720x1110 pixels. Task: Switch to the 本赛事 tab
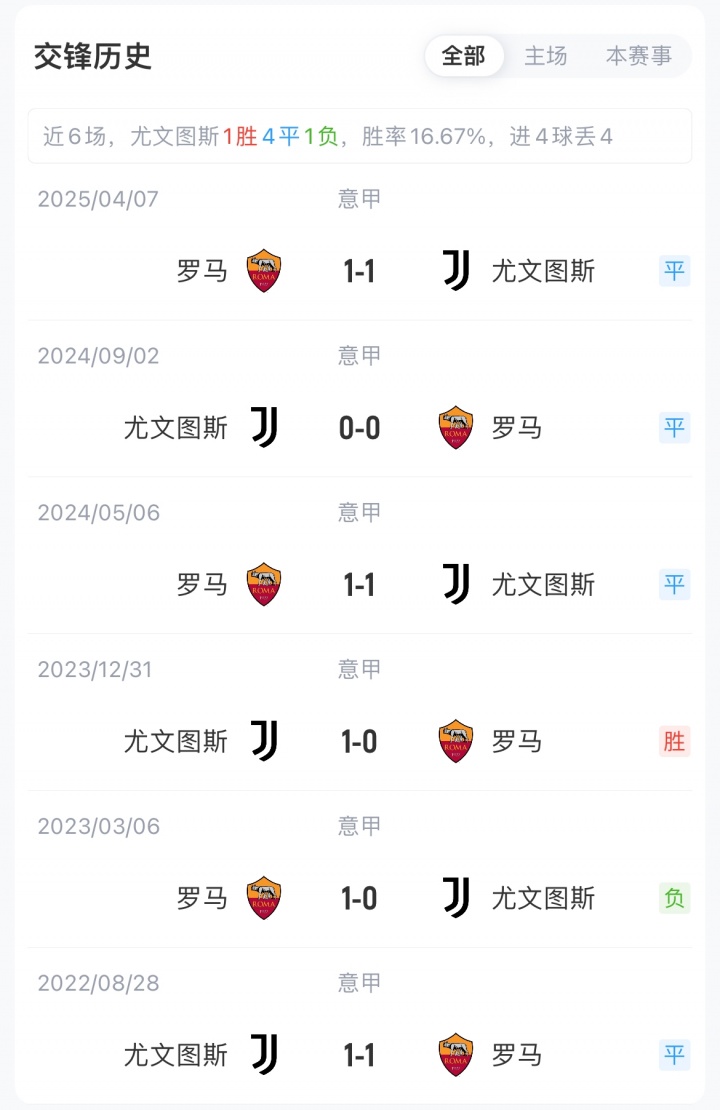click(638, 56)
